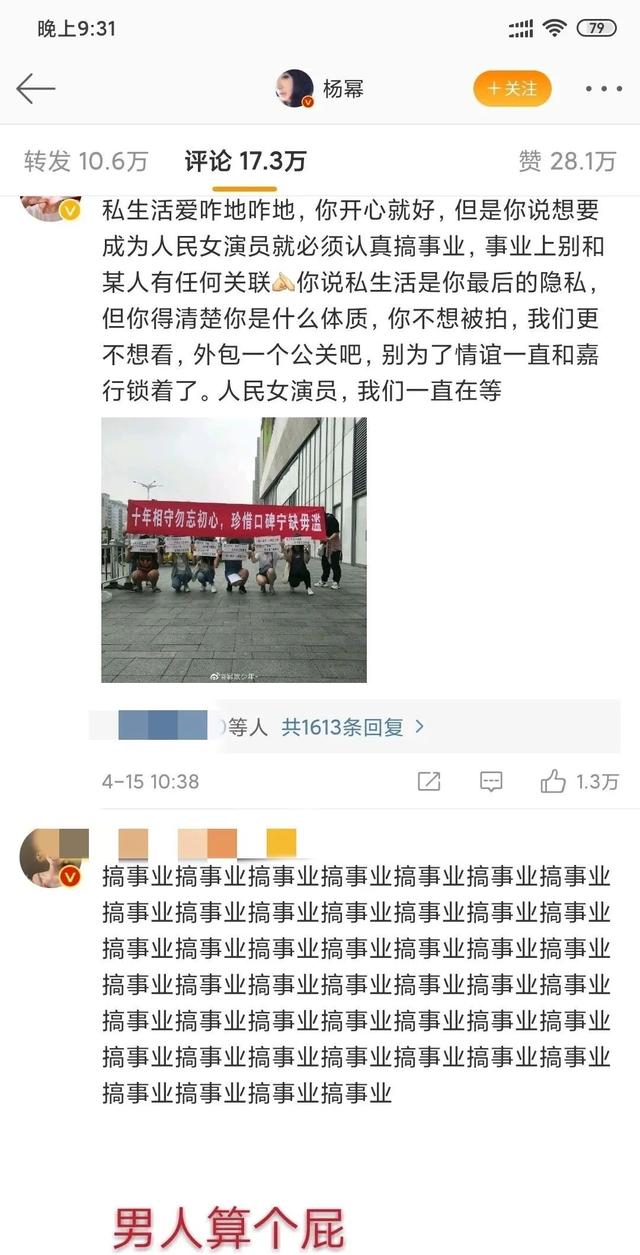Like the comment with 1.3万 likes
Viewport: 640px width, 1255px height.
pyautogui.click(x=553, y=782)
